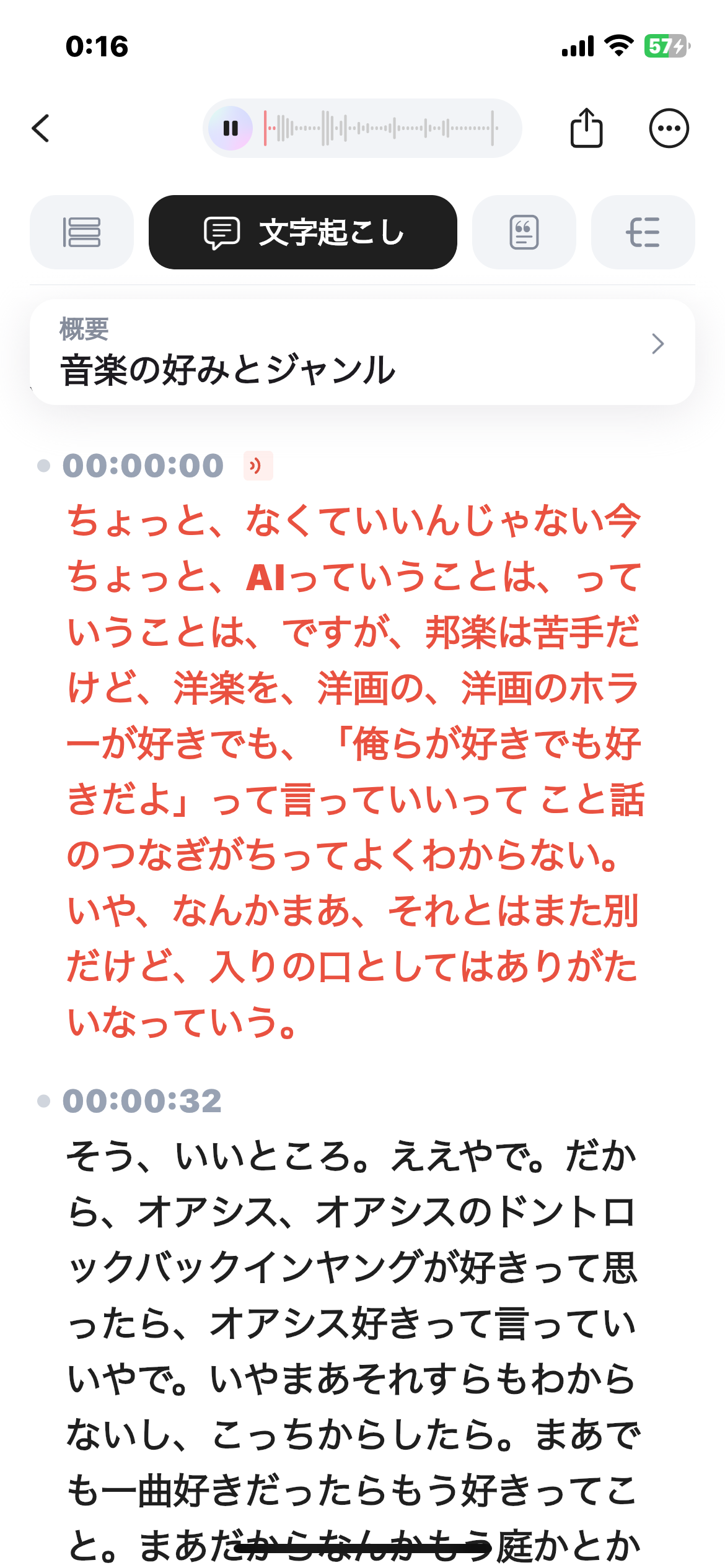
Task: Switch to the list layout tab
Action: coord(82,232)
